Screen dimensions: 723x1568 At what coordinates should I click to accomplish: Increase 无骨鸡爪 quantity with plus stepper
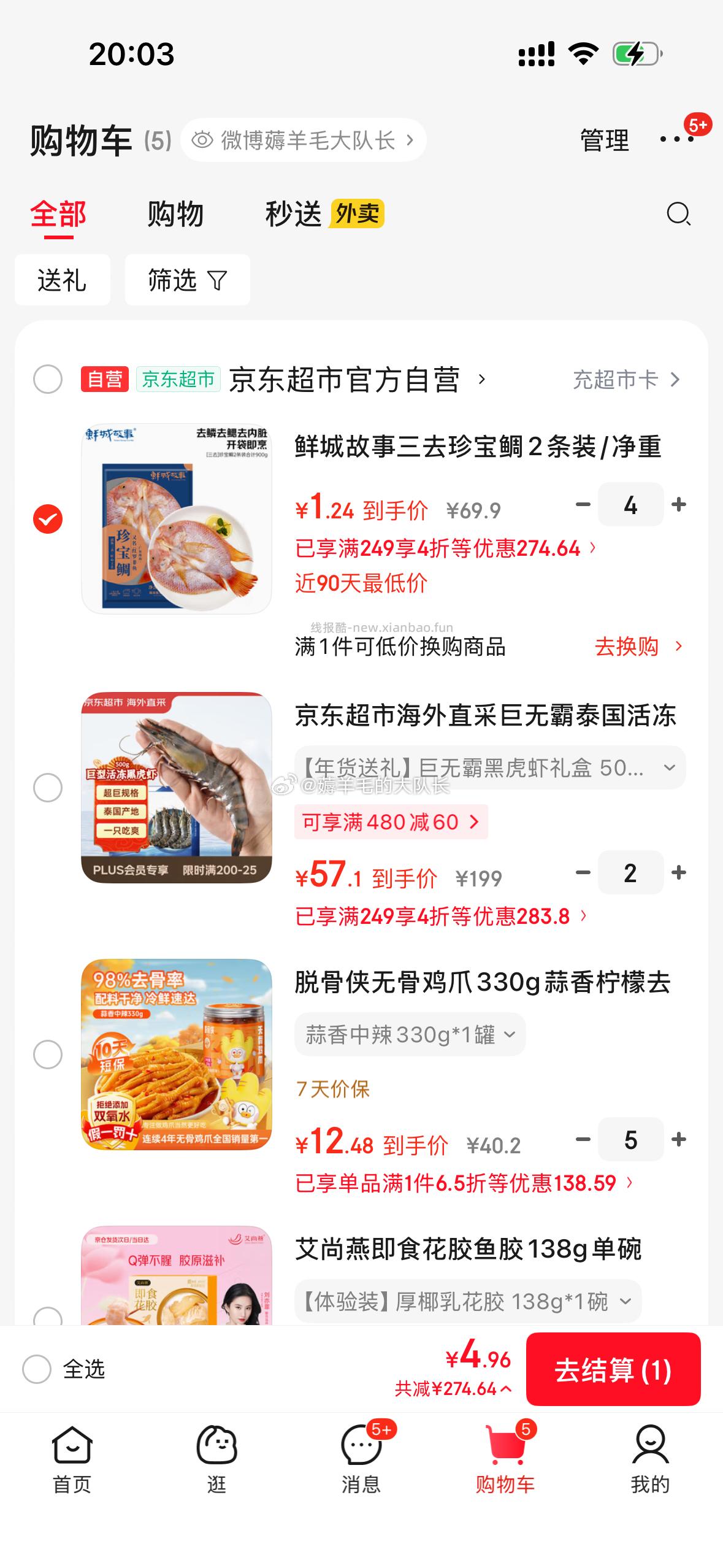point(677,1139)
